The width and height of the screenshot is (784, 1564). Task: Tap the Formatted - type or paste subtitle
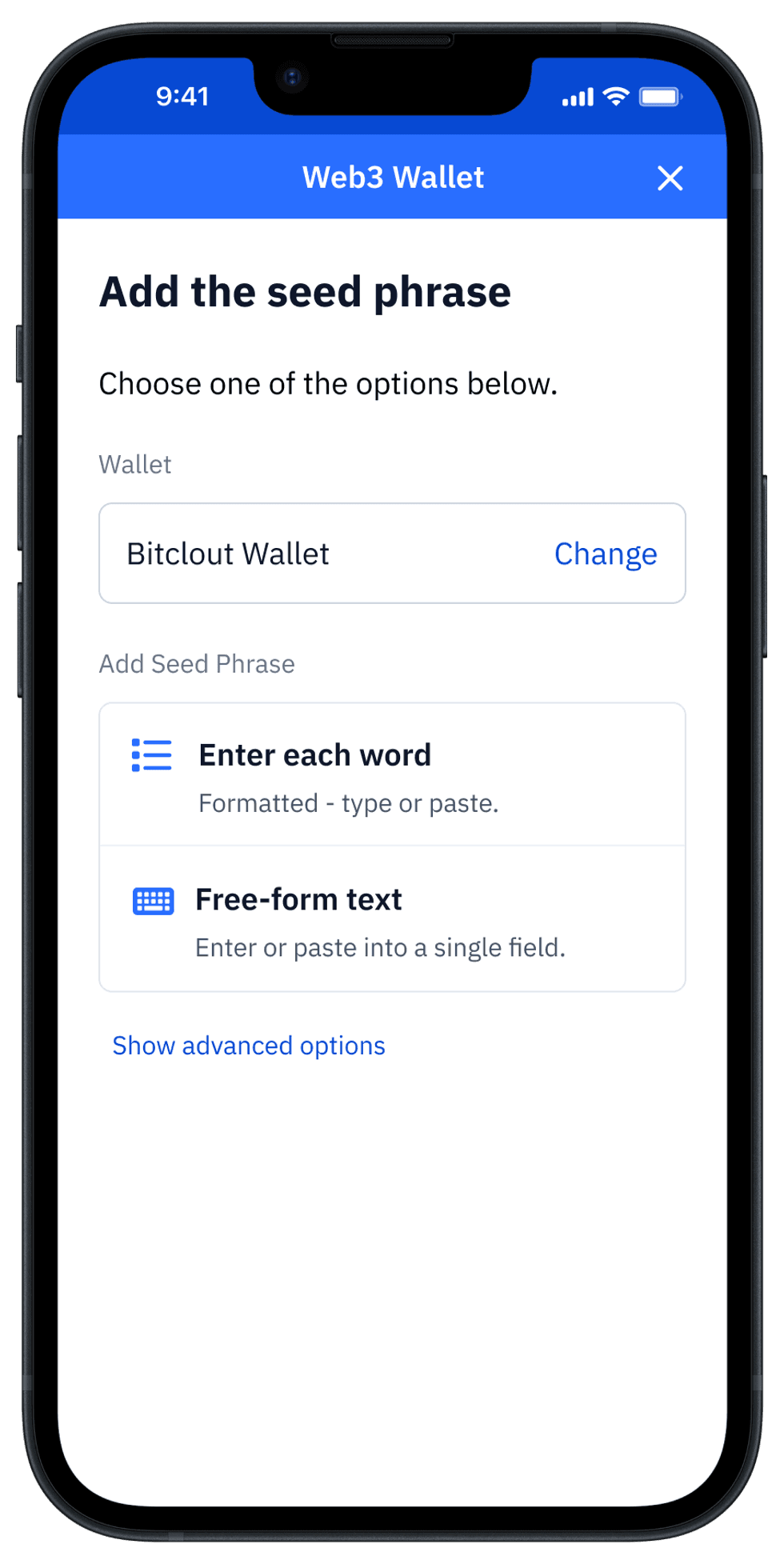point(348,802)
